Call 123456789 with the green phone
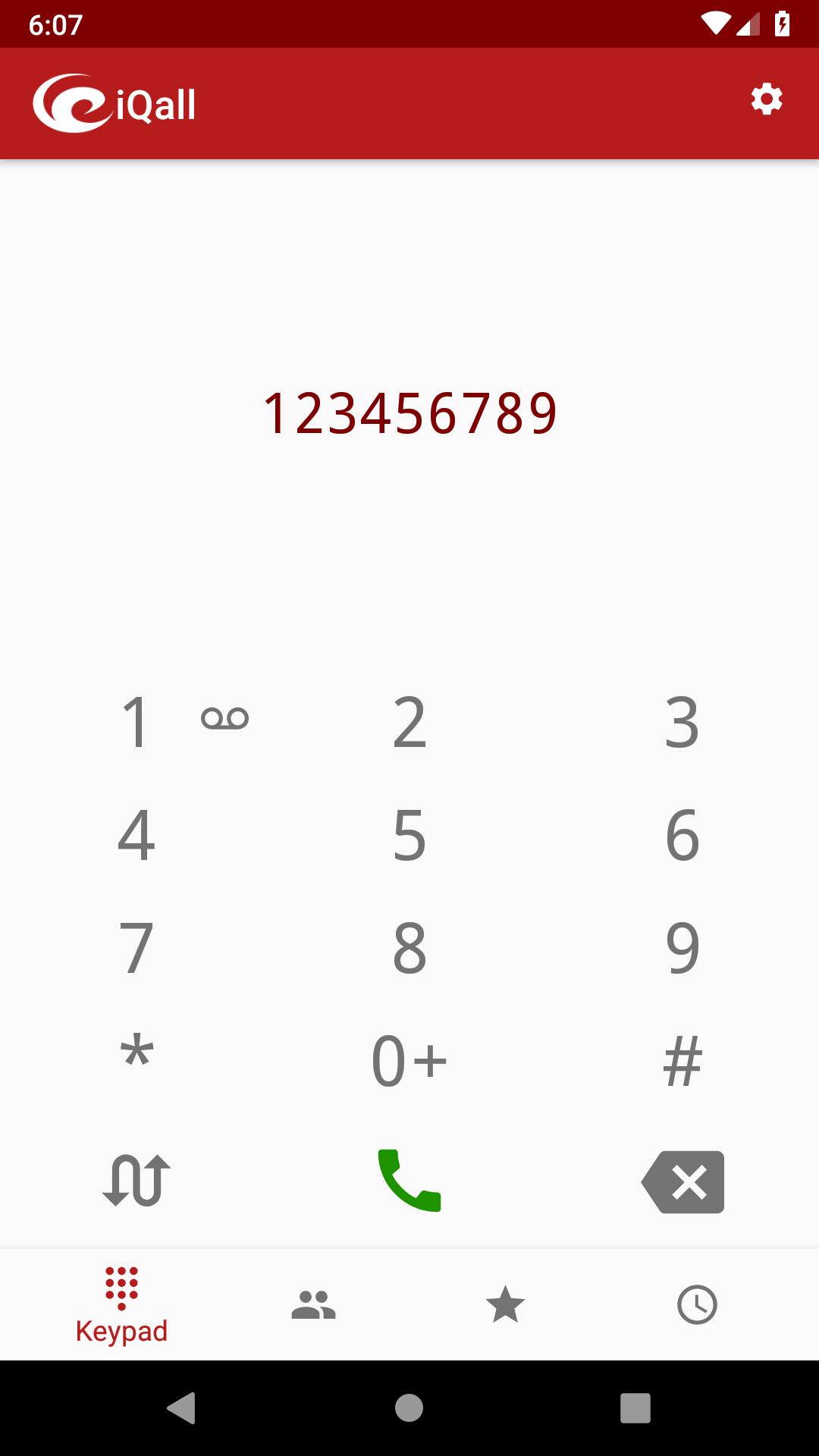 (x=409, y=1181)
